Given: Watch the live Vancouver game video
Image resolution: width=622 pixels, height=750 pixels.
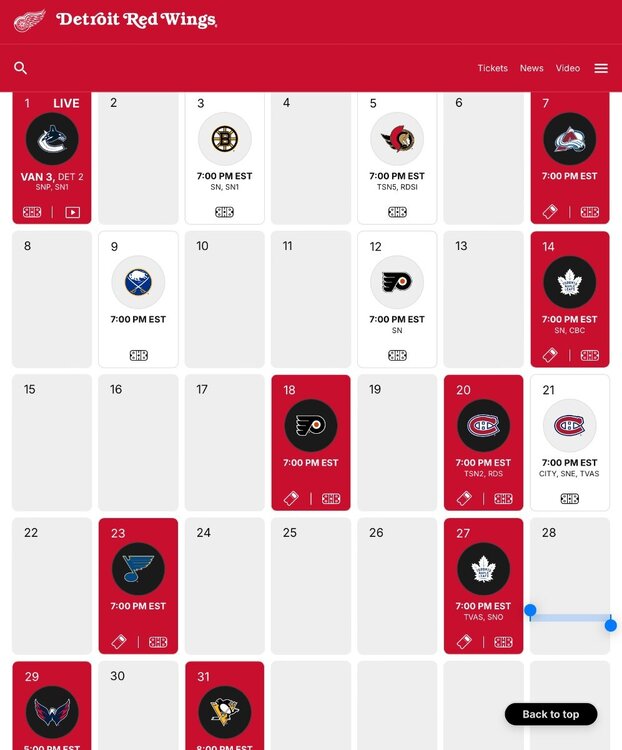Looking at the screenshot, I should (73, 212).
